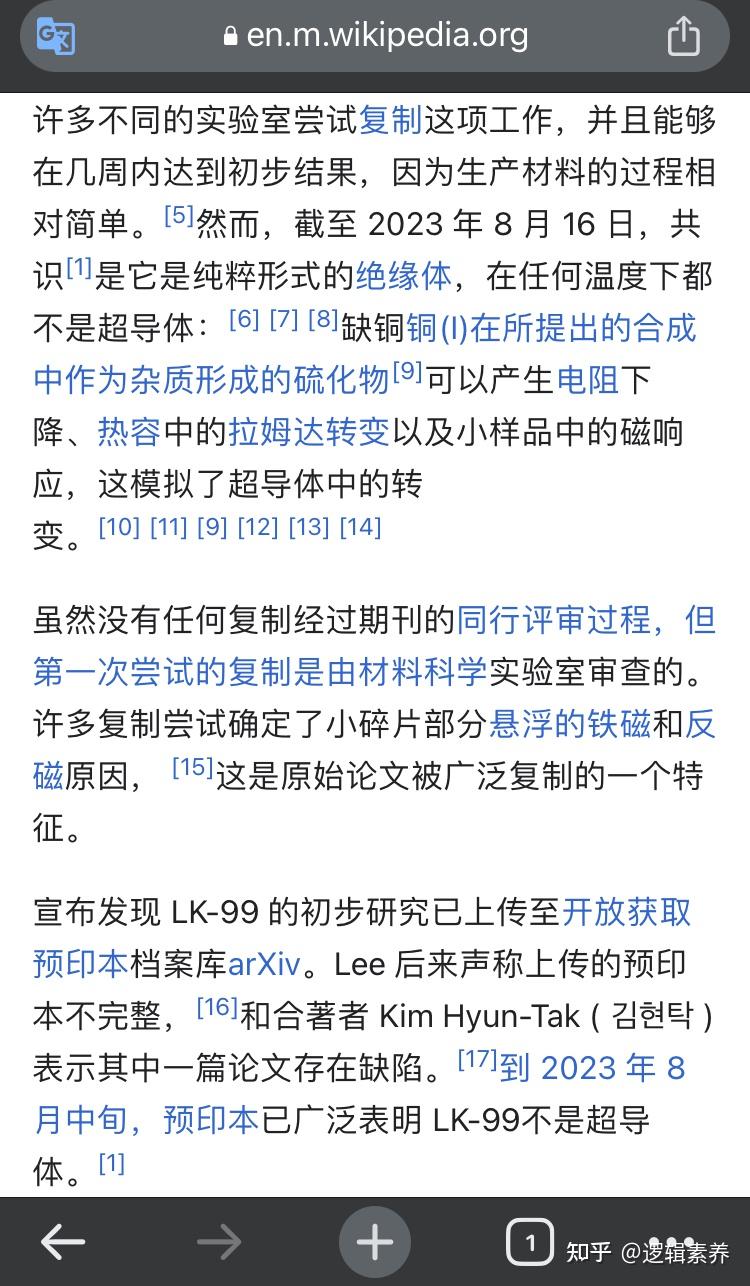
Task: Open citation [5]
Action: click(178, 215)
